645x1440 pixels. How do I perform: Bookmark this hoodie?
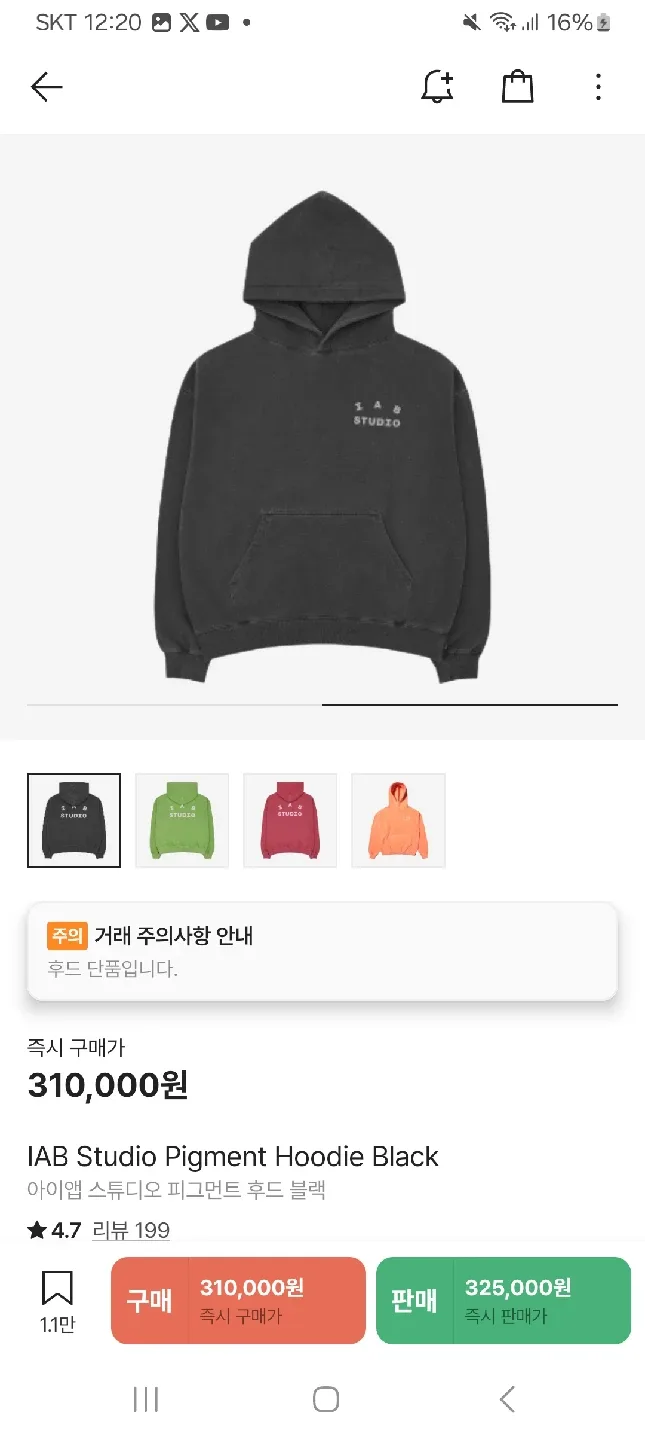[57, 1299]
